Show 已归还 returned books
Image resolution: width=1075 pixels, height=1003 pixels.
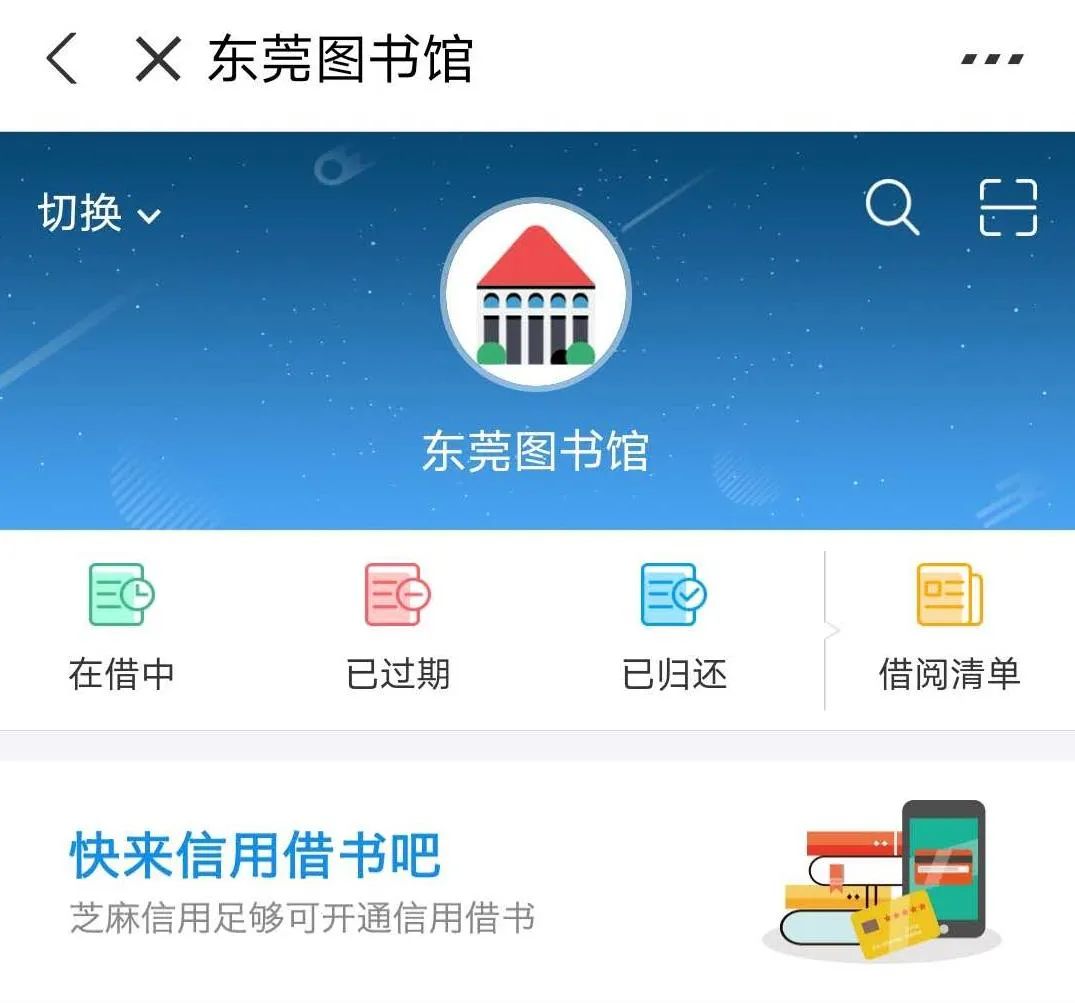674,628
